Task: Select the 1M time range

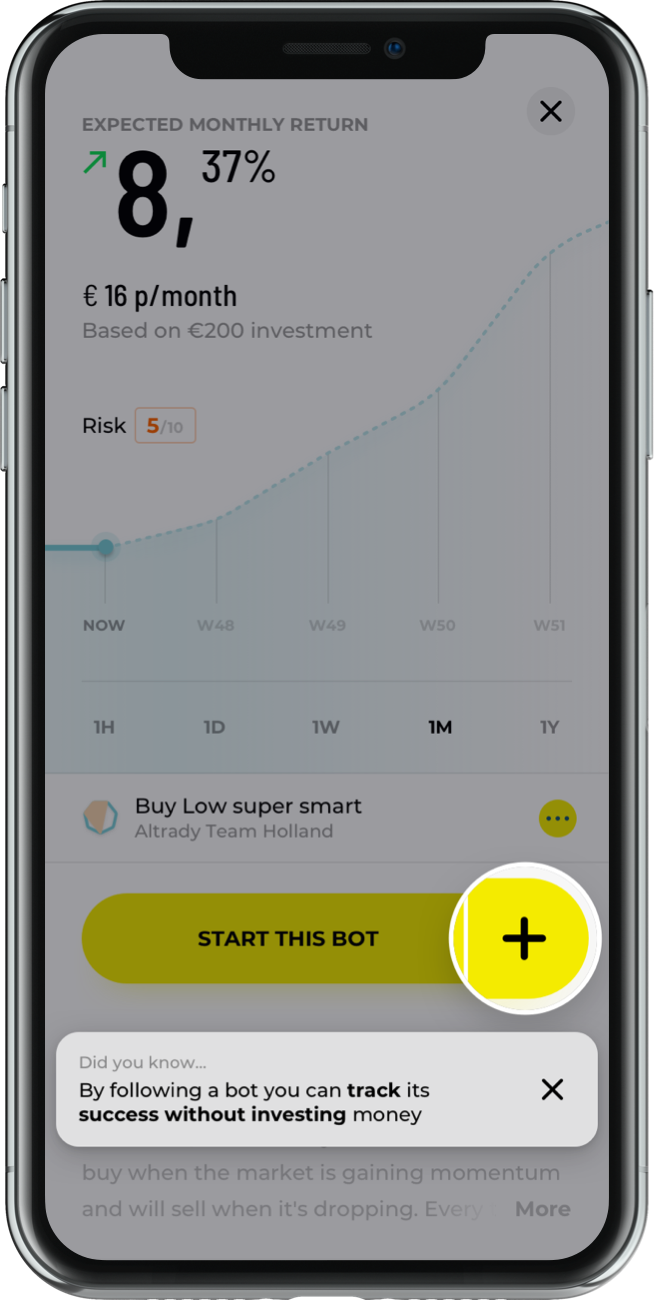Action: pos(440,727)
